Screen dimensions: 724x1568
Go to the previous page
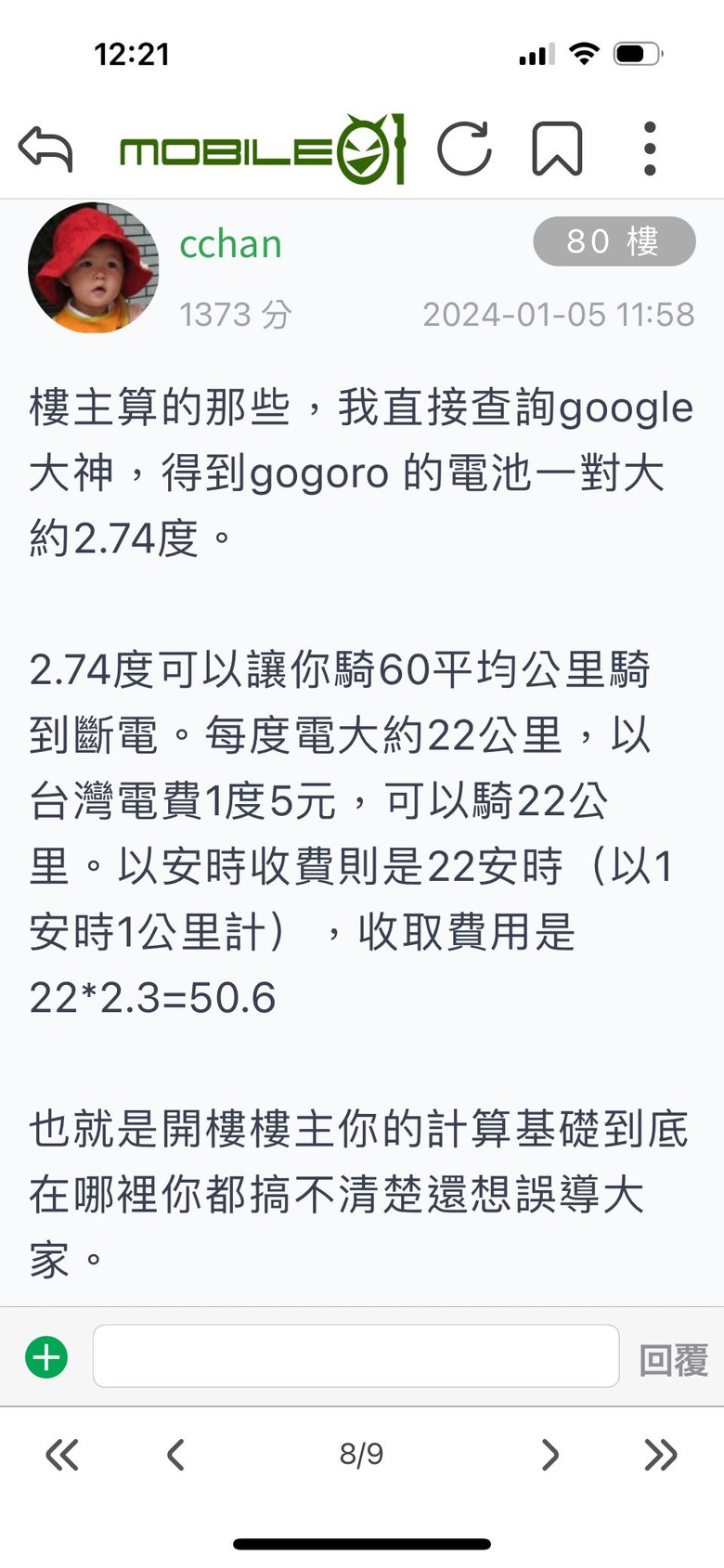[x=175, y=1455]
